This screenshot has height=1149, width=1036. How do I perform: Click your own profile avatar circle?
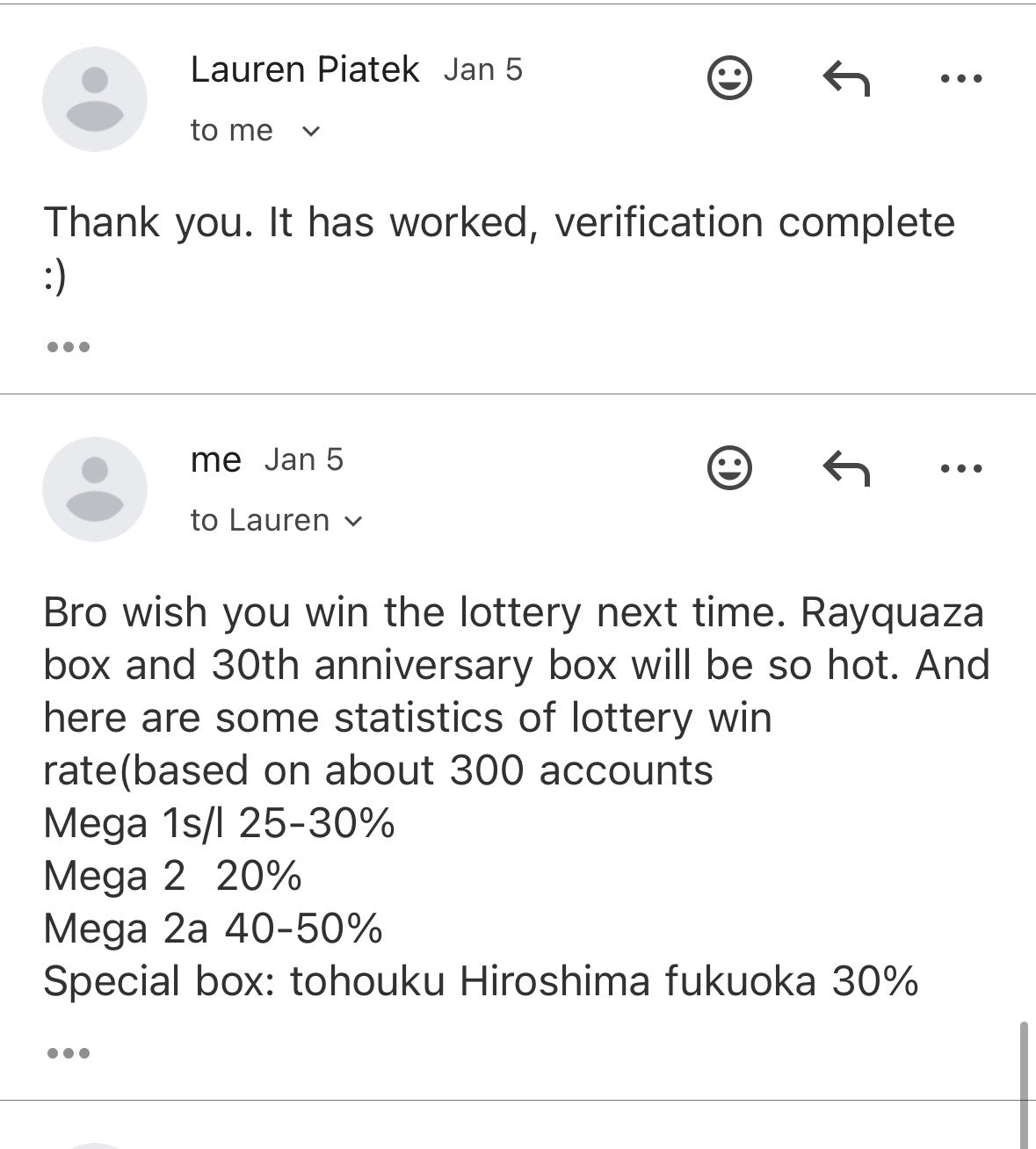(94, 488)
